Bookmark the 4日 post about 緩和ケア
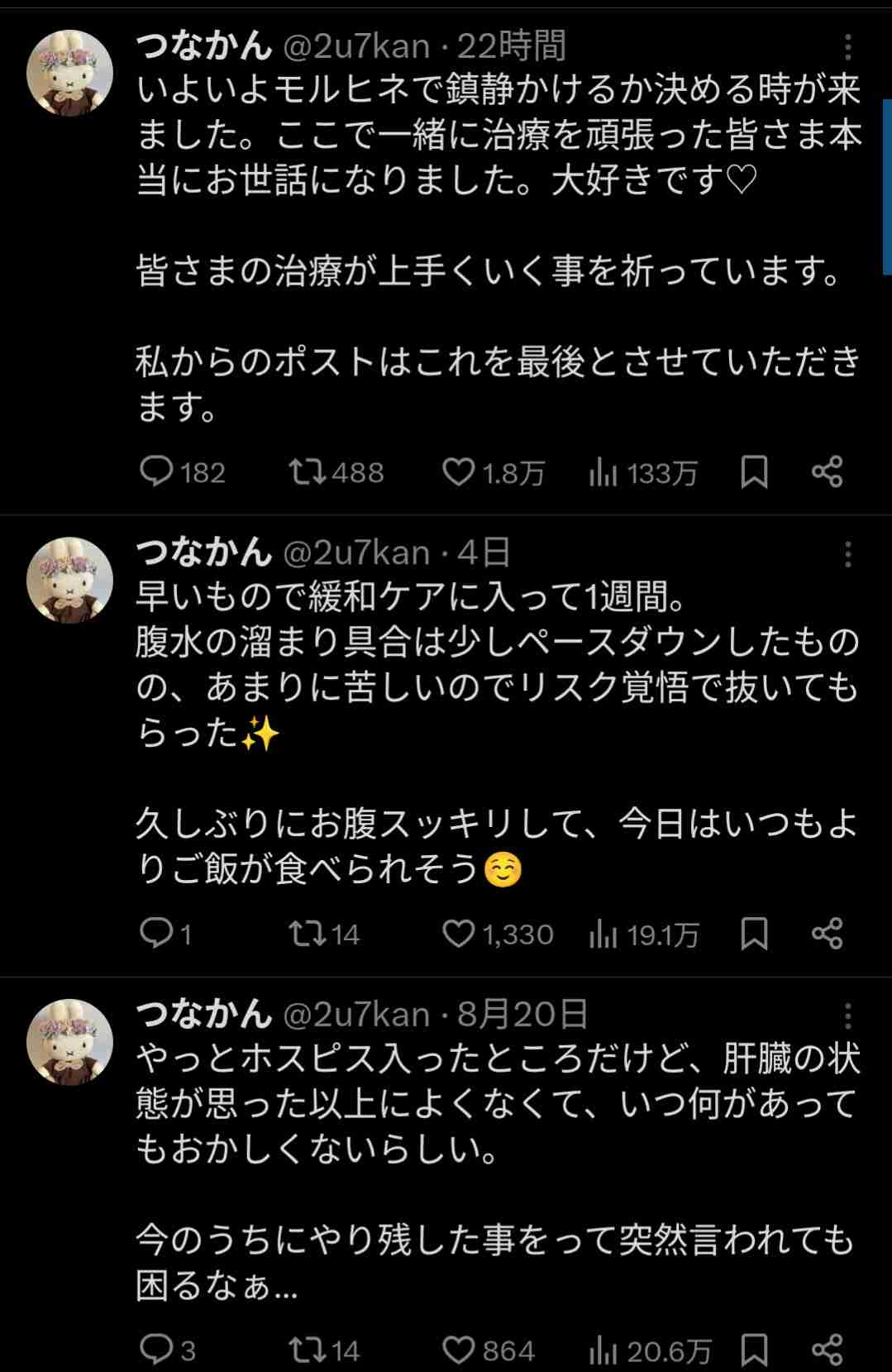This screenshot has width=892, height=1372. point(754,934)
